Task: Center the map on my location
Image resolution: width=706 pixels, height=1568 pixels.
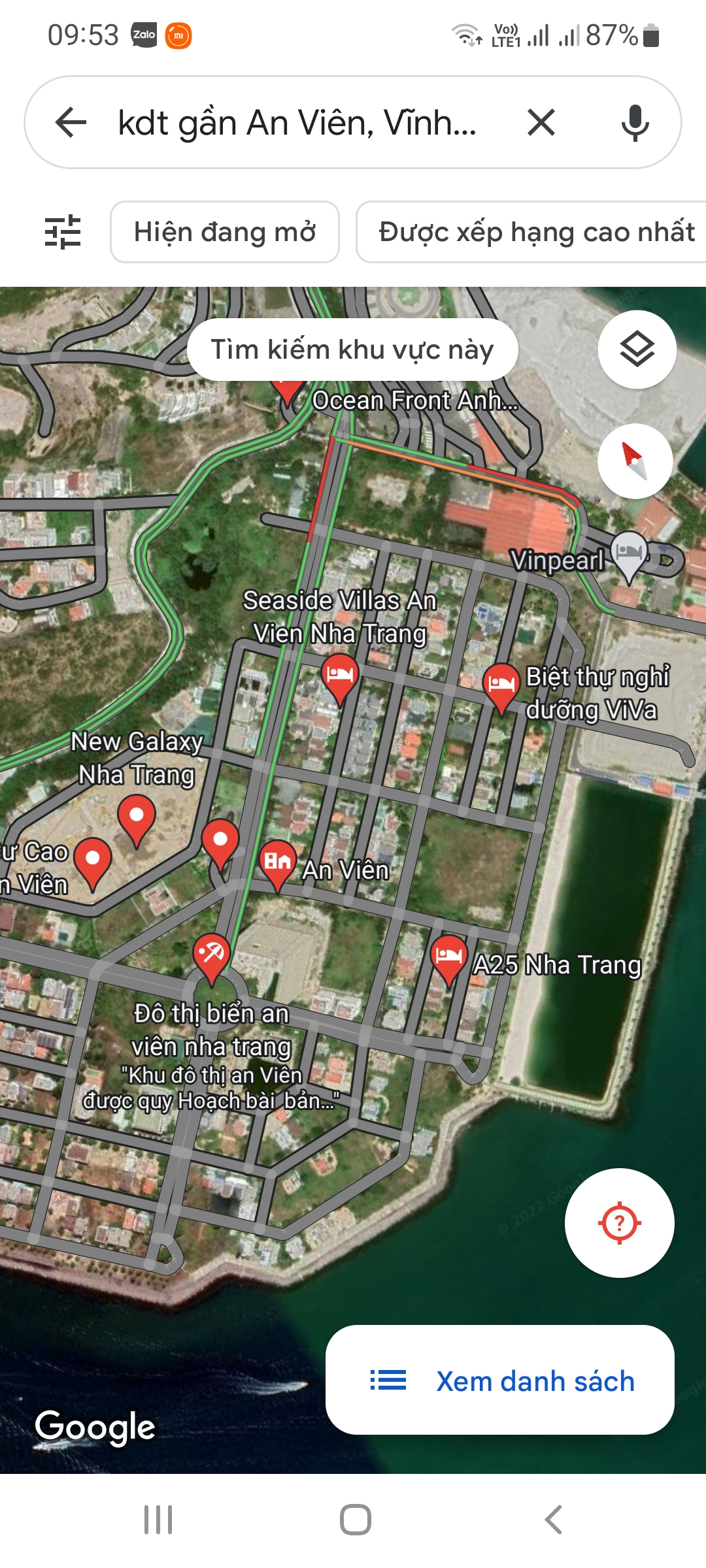Action: tap(619, 1223)
